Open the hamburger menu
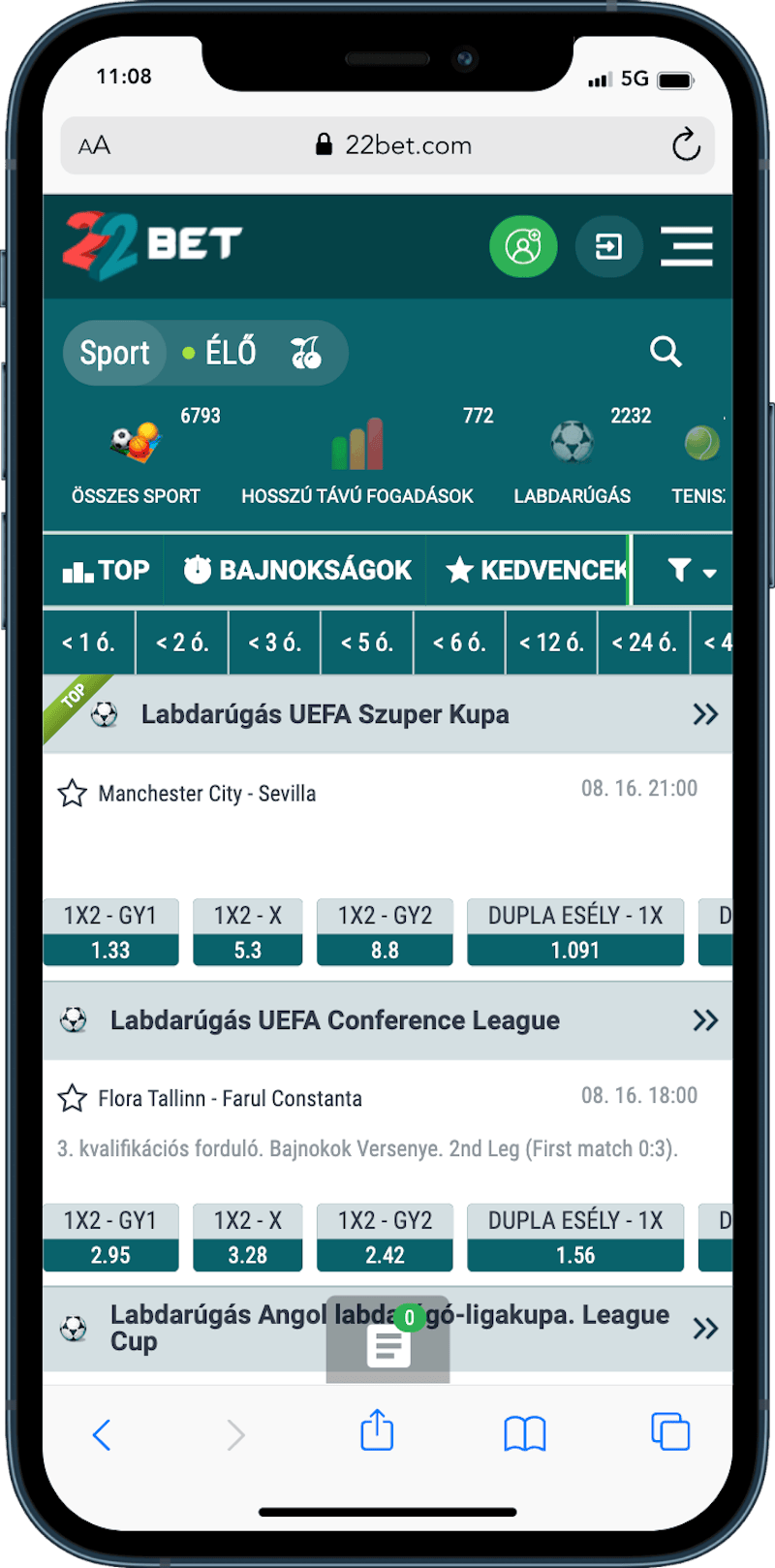 pyautogui.click(x=687, y=246)
